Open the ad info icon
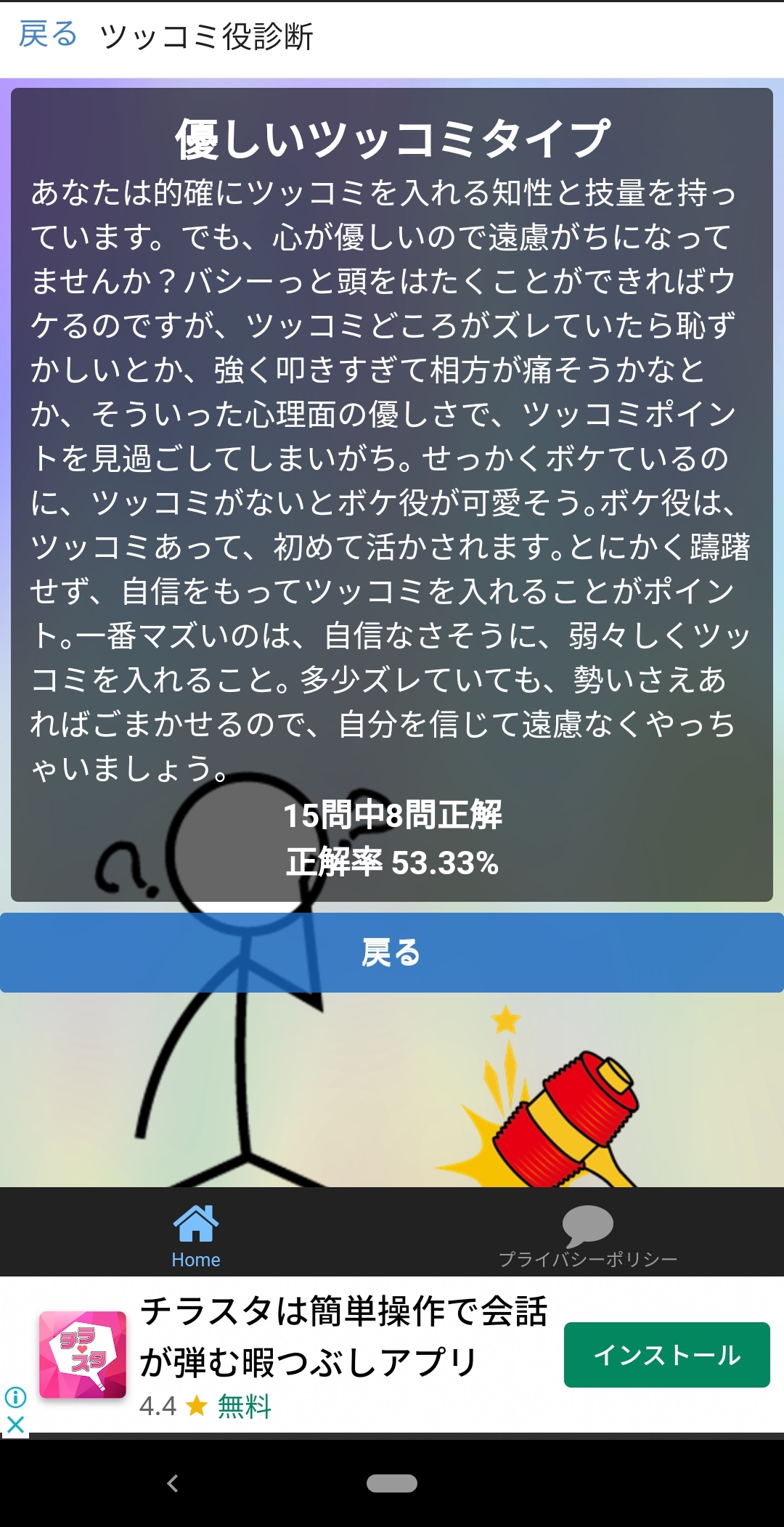 coord(15,1397)
